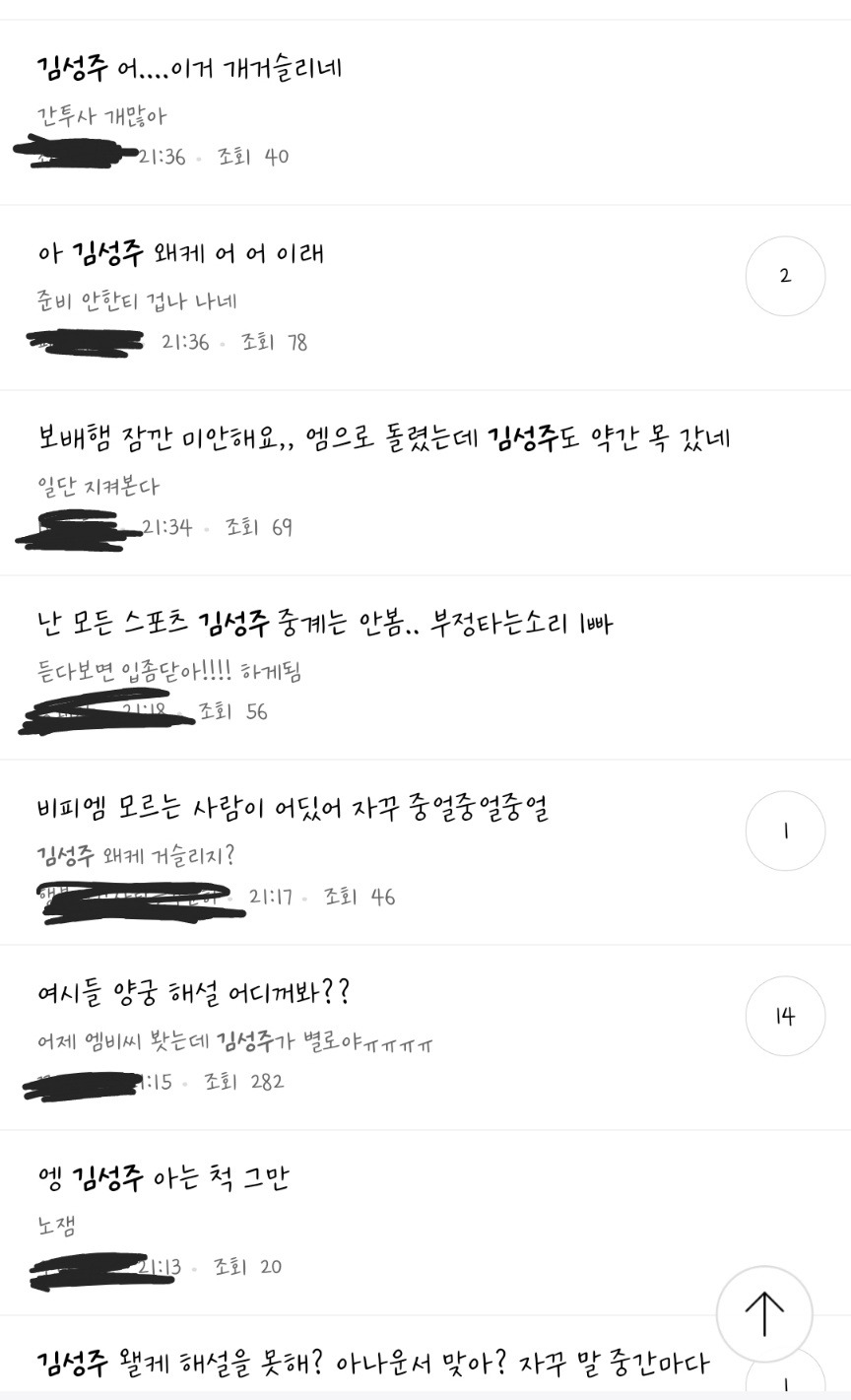This screenshot has width=851, height=1400.
Task: View 1 comment on '비피엠 모르는 사람이' post
Action: (x=784, y=832)
